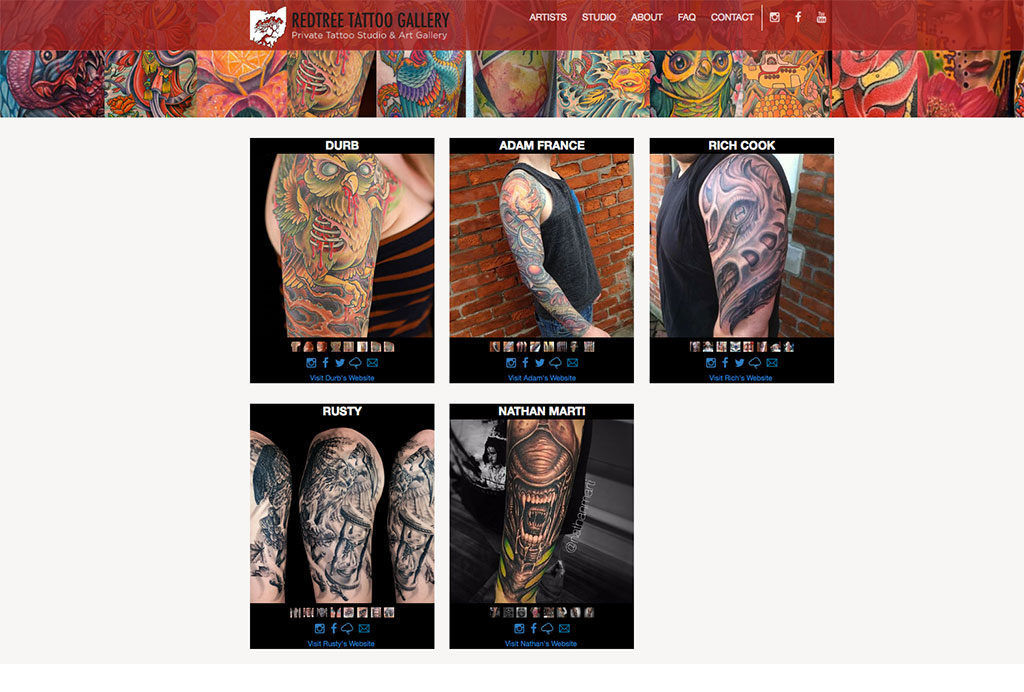Screen dimensions: 1024x692
Task: View the FAQ page
Action: [x=687, y=17]
